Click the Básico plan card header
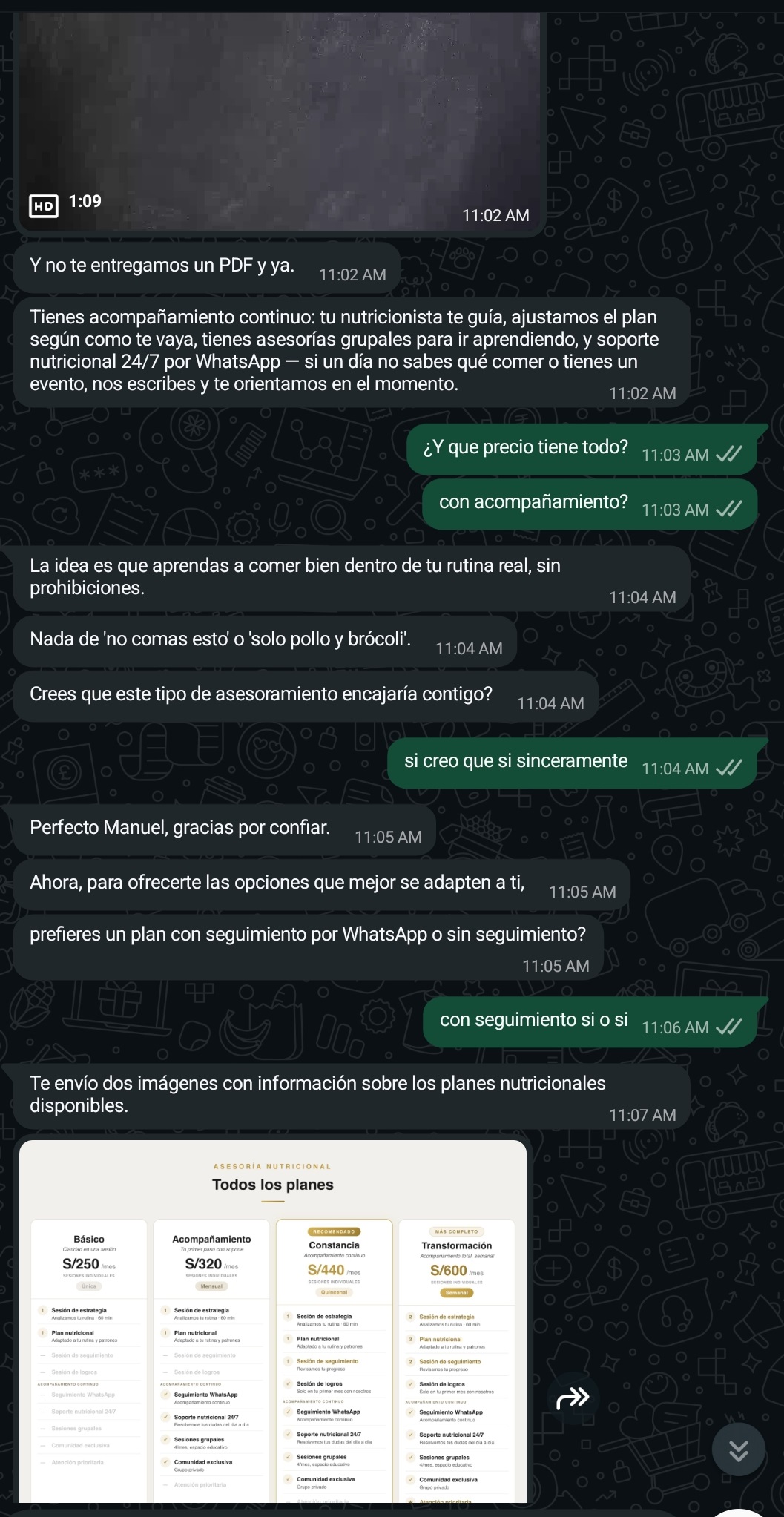 point(89,1237)
